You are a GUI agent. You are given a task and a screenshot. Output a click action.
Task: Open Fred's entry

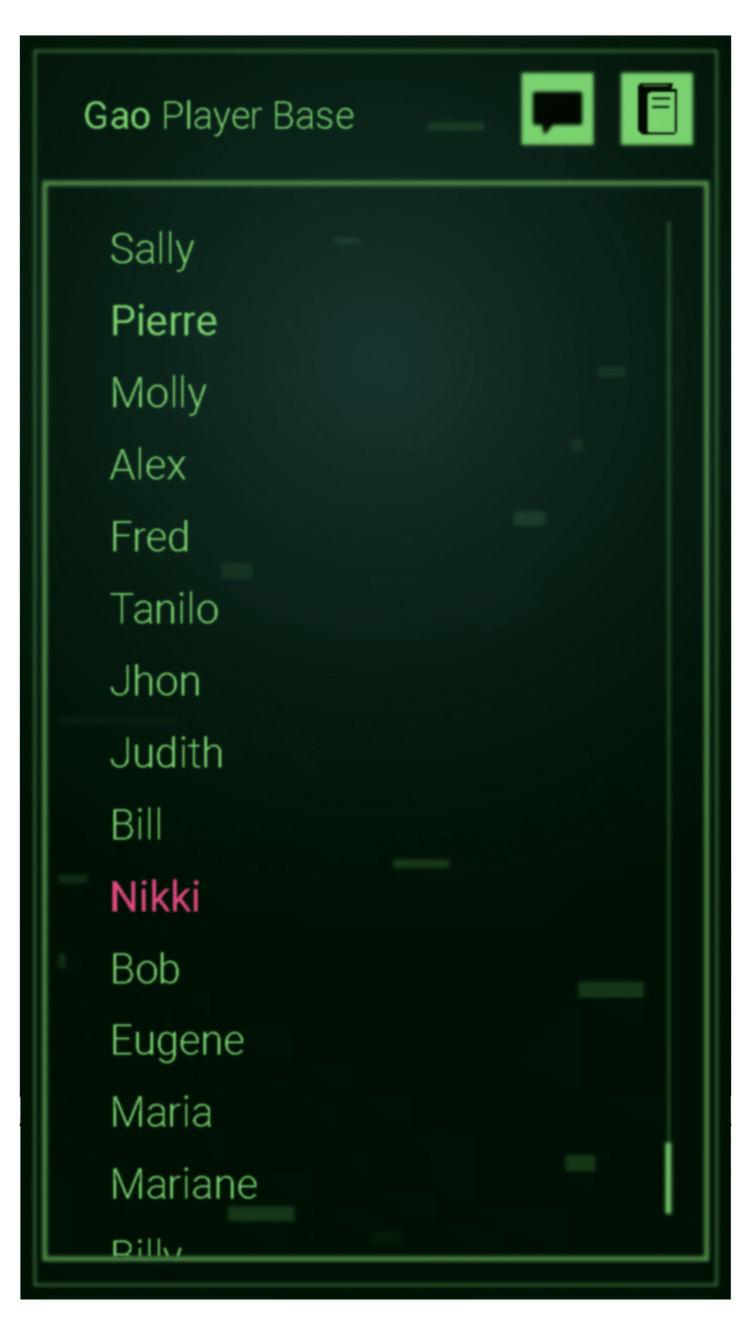pos(150,537)
